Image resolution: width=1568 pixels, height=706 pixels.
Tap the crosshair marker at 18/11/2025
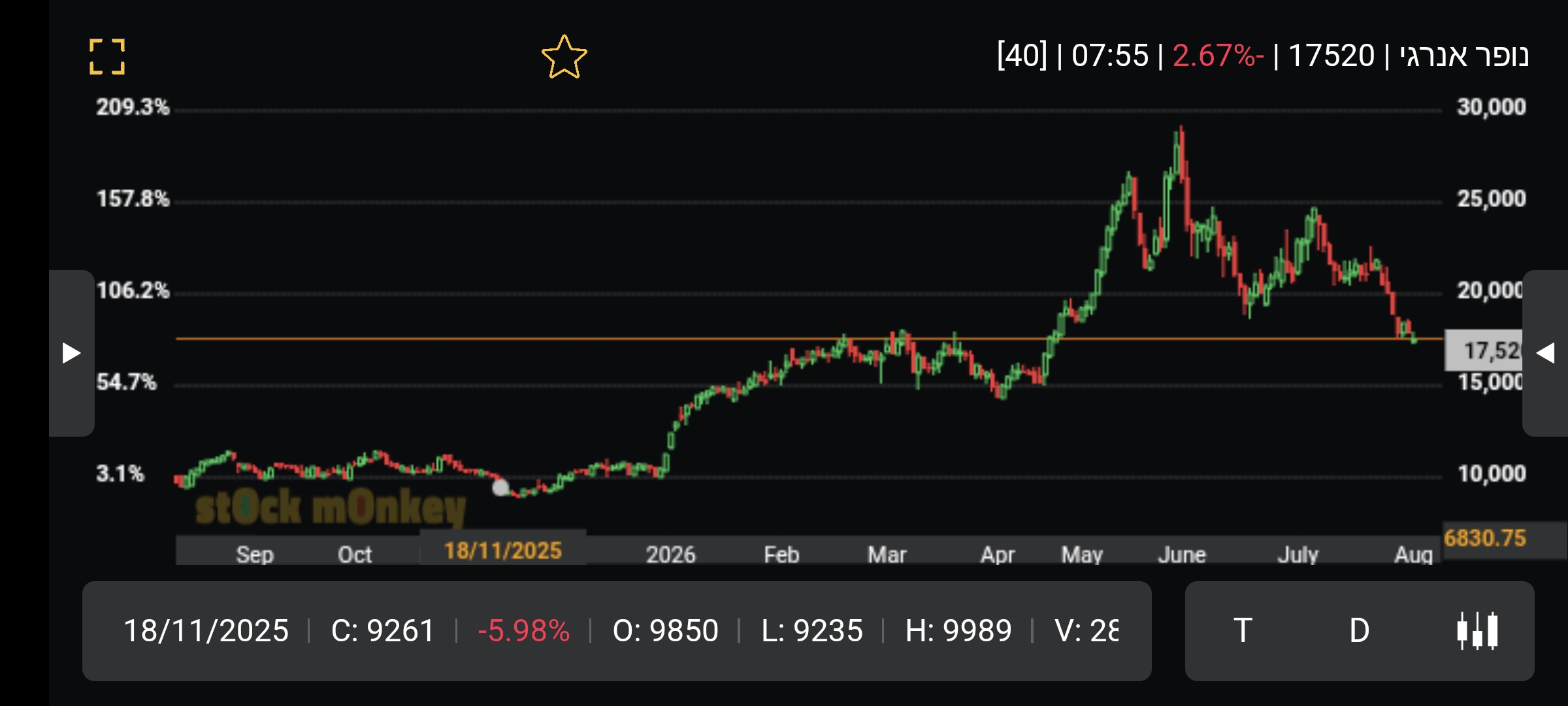[x=500, y=487]
